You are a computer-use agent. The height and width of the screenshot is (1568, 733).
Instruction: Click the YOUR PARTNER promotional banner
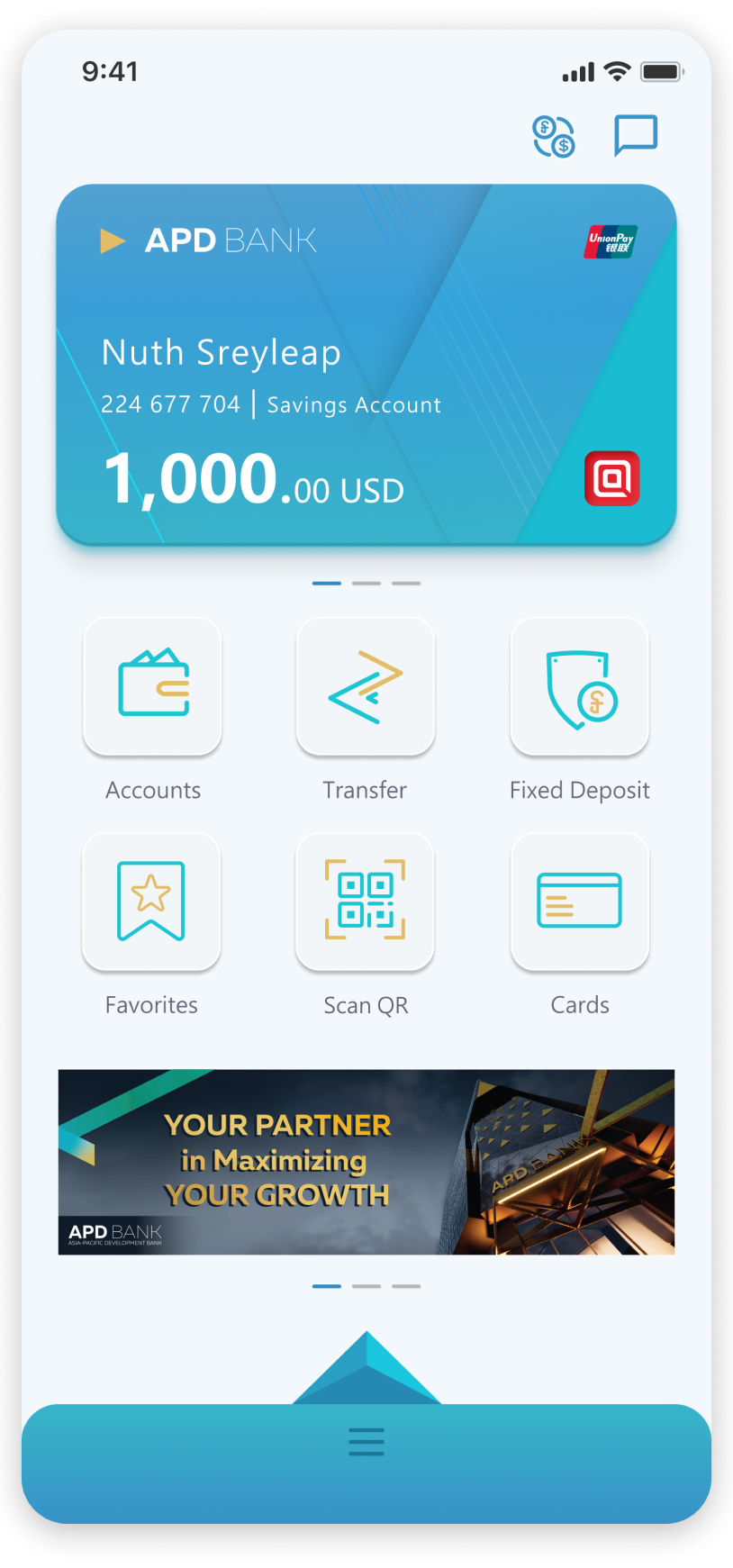[x=366, y=1160]
